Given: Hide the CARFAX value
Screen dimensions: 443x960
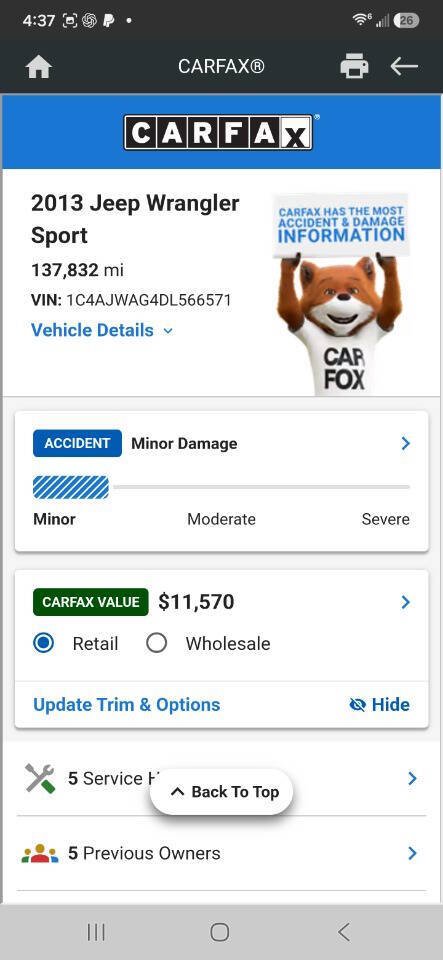Looking at the screenshot, I should pyautogui.click(x=379, y=705).
